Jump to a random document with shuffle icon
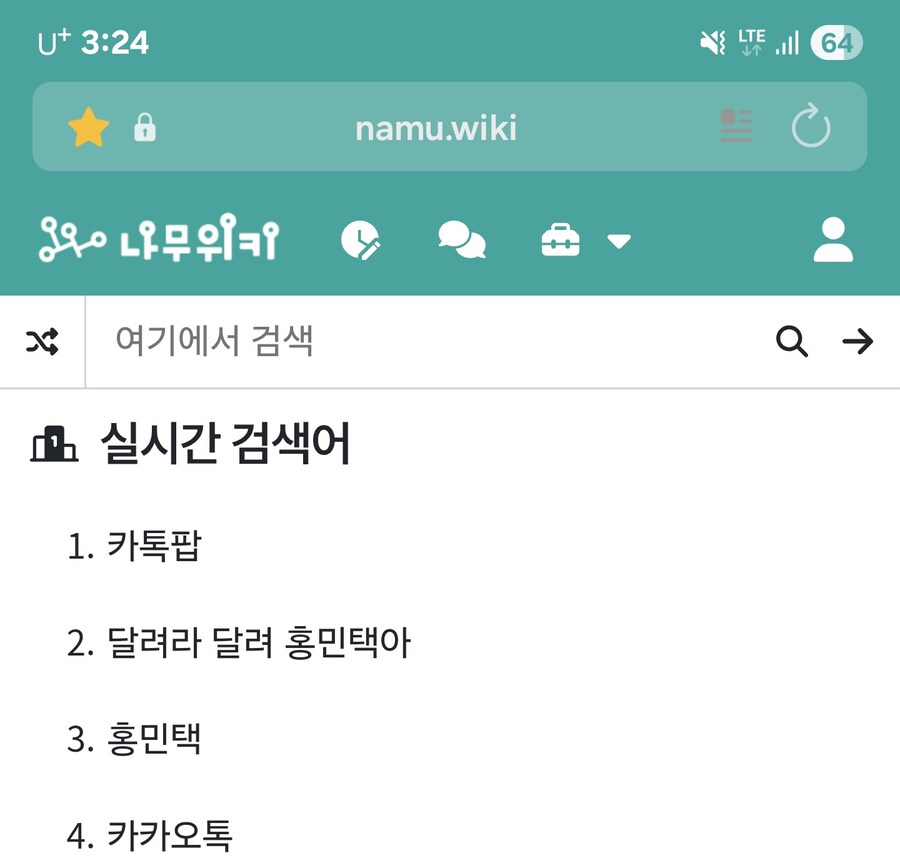Image resolution: width=900 pixels, height=868 pixels. pyautogui.click(x=42, y=342)
